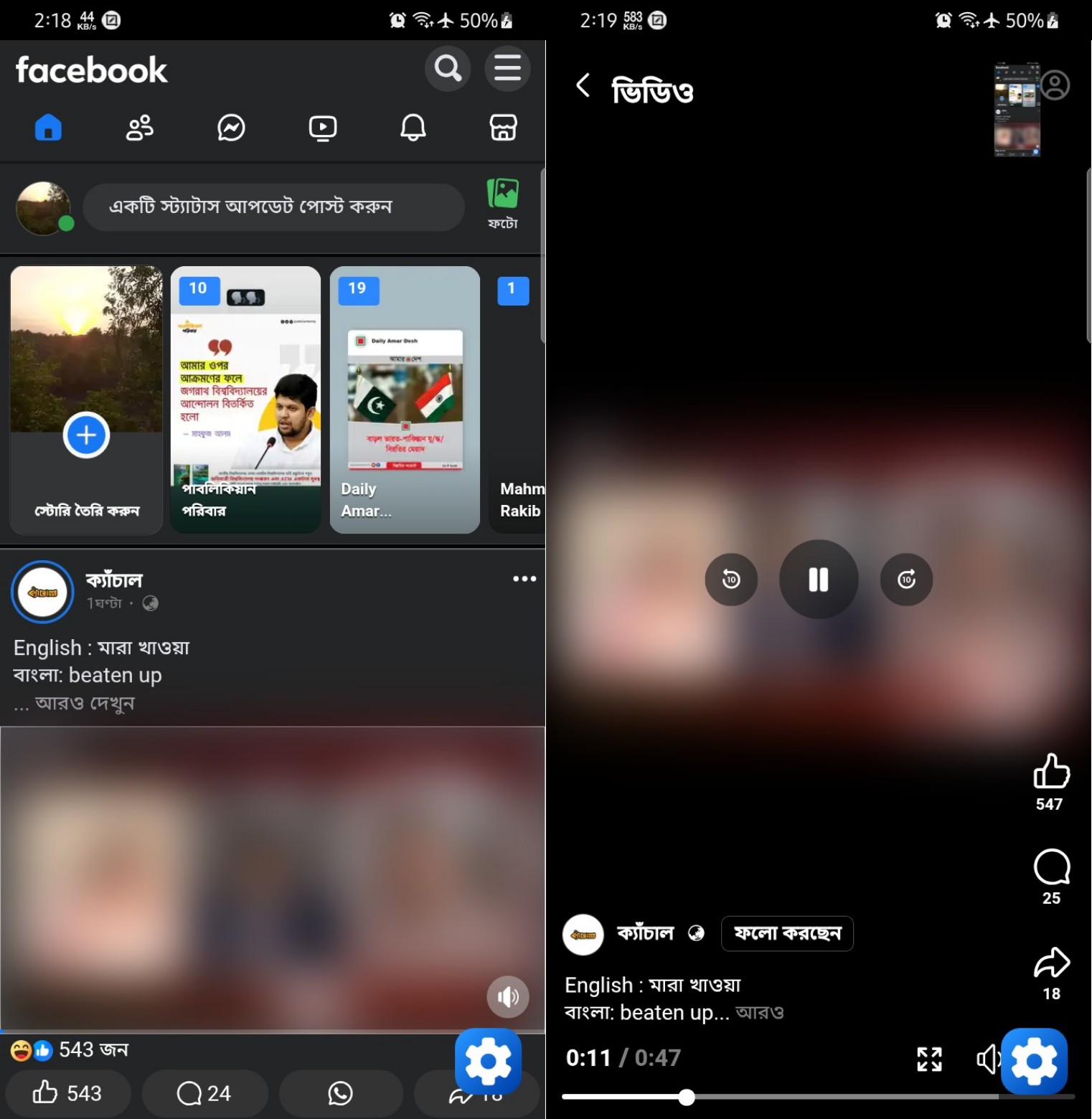
Task: Rewind the video 10 seconds
Action: click(731, 580)
